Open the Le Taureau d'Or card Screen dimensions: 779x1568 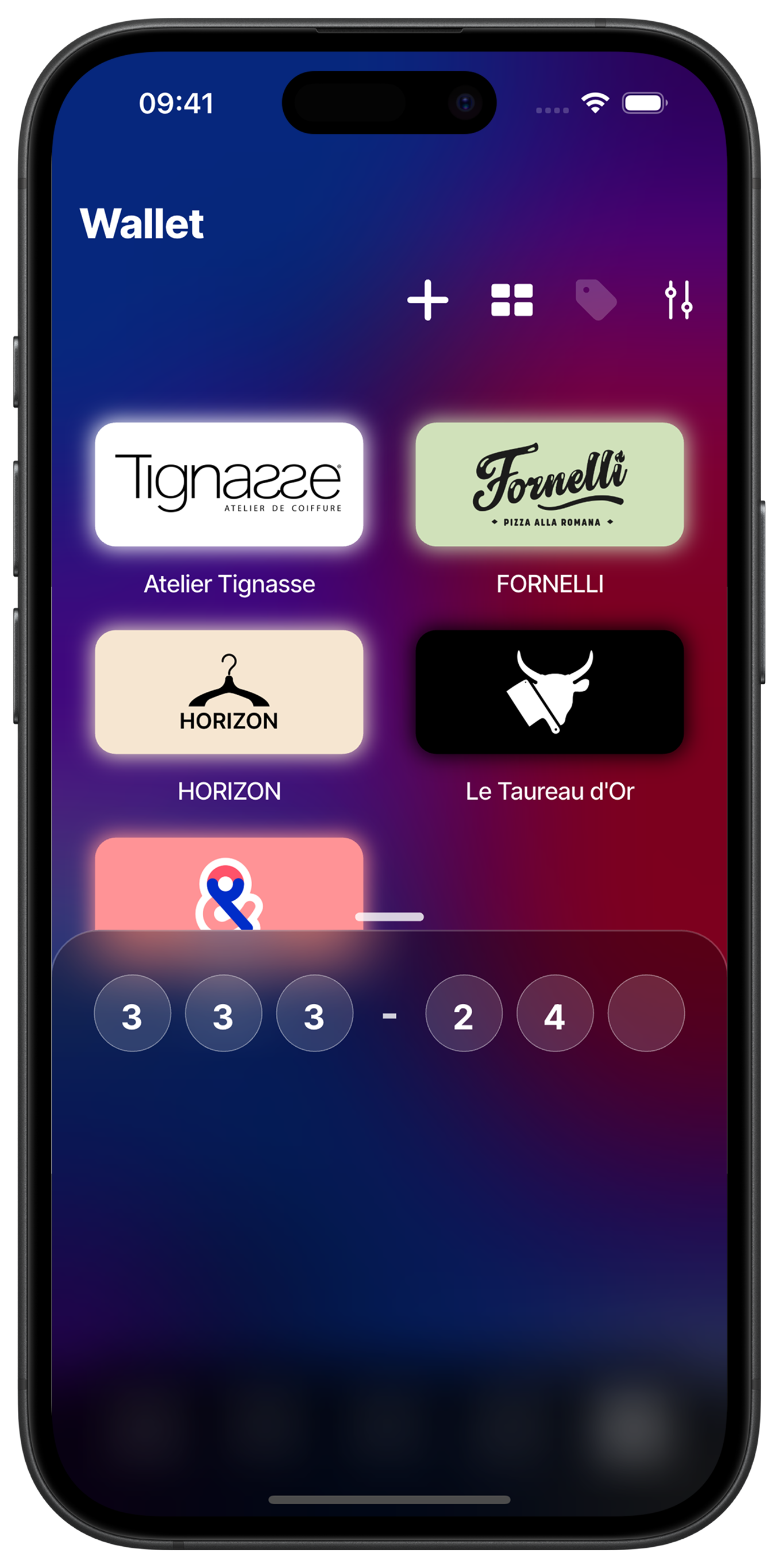pos(550,692)
